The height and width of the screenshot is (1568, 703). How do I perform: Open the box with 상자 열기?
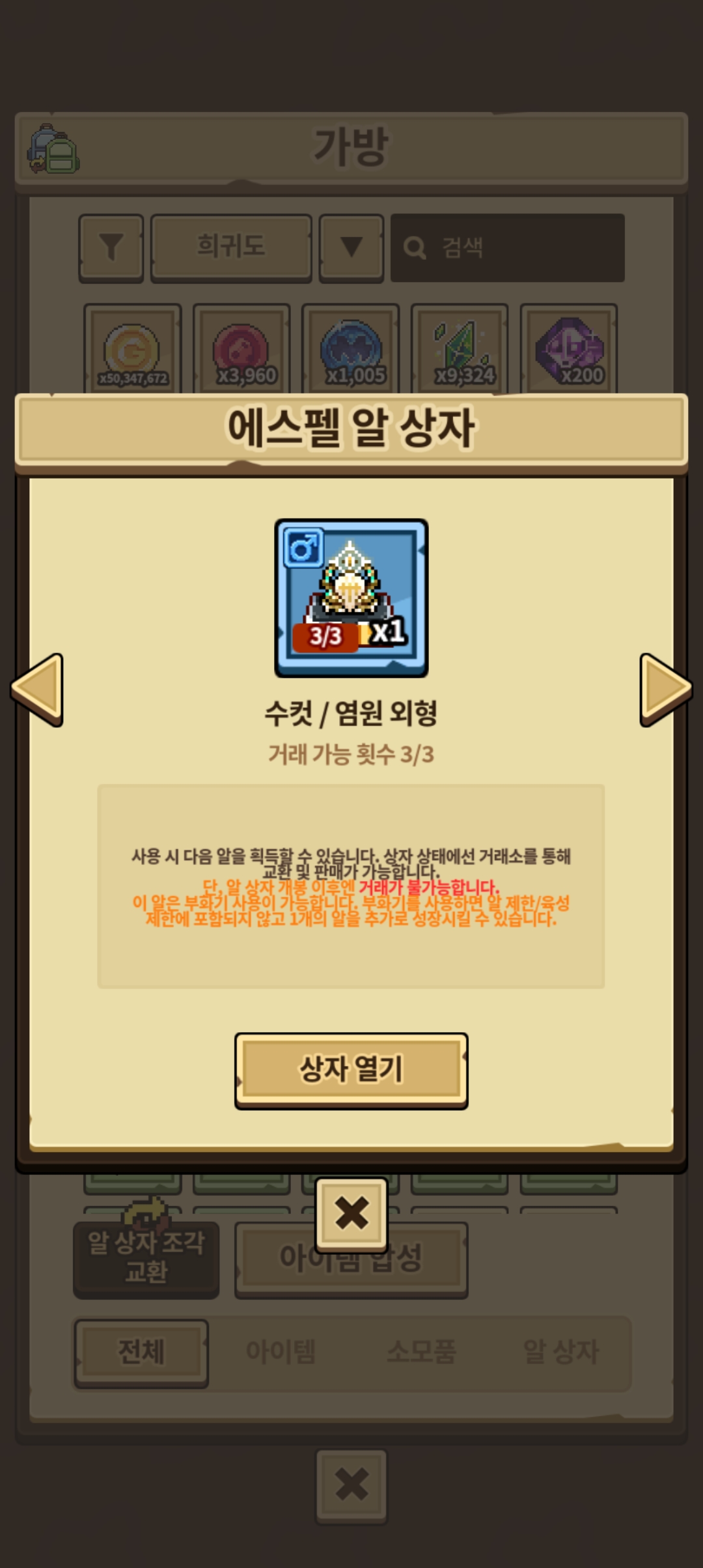pyautogui.click(x=351, y=1069)
